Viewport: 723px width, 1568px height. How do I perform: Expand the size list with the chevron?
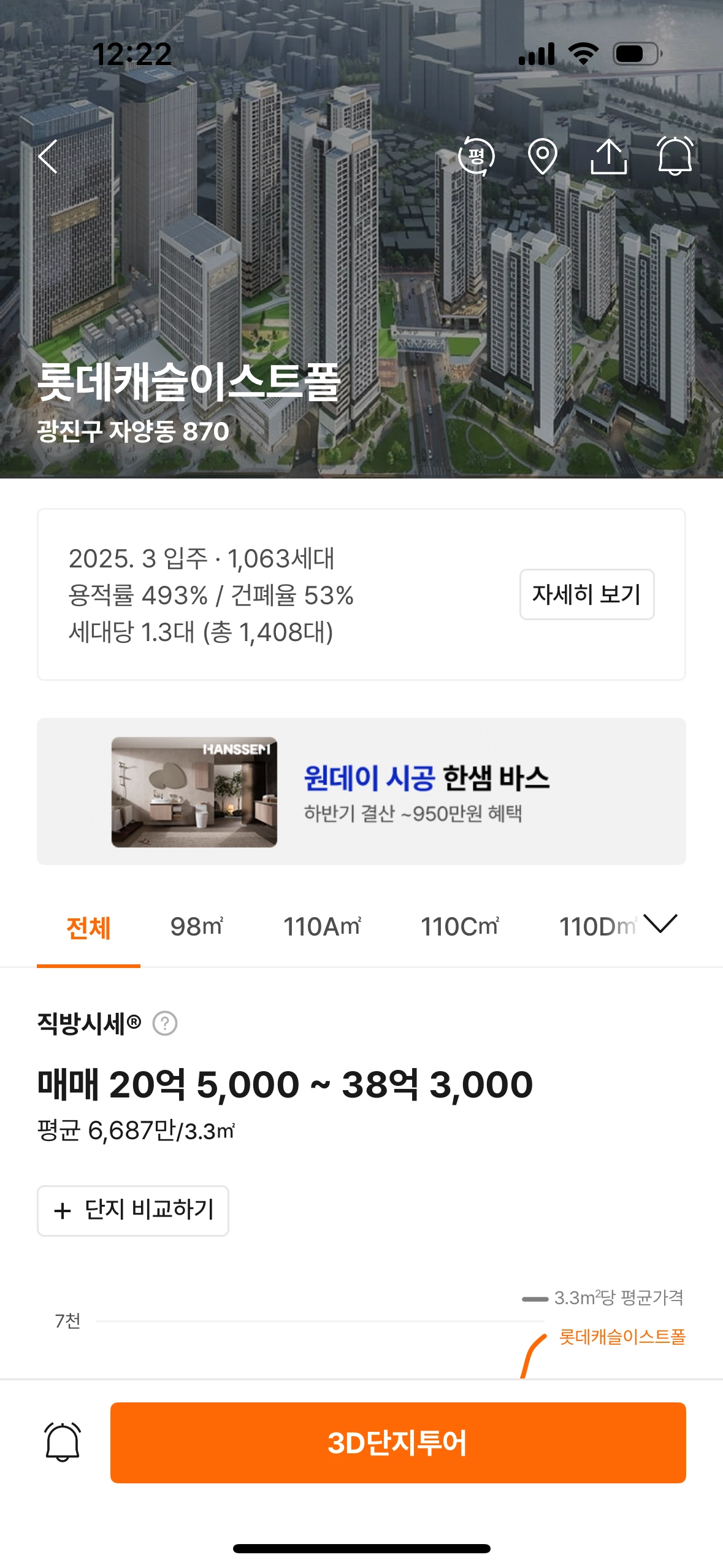click(660, 923)
